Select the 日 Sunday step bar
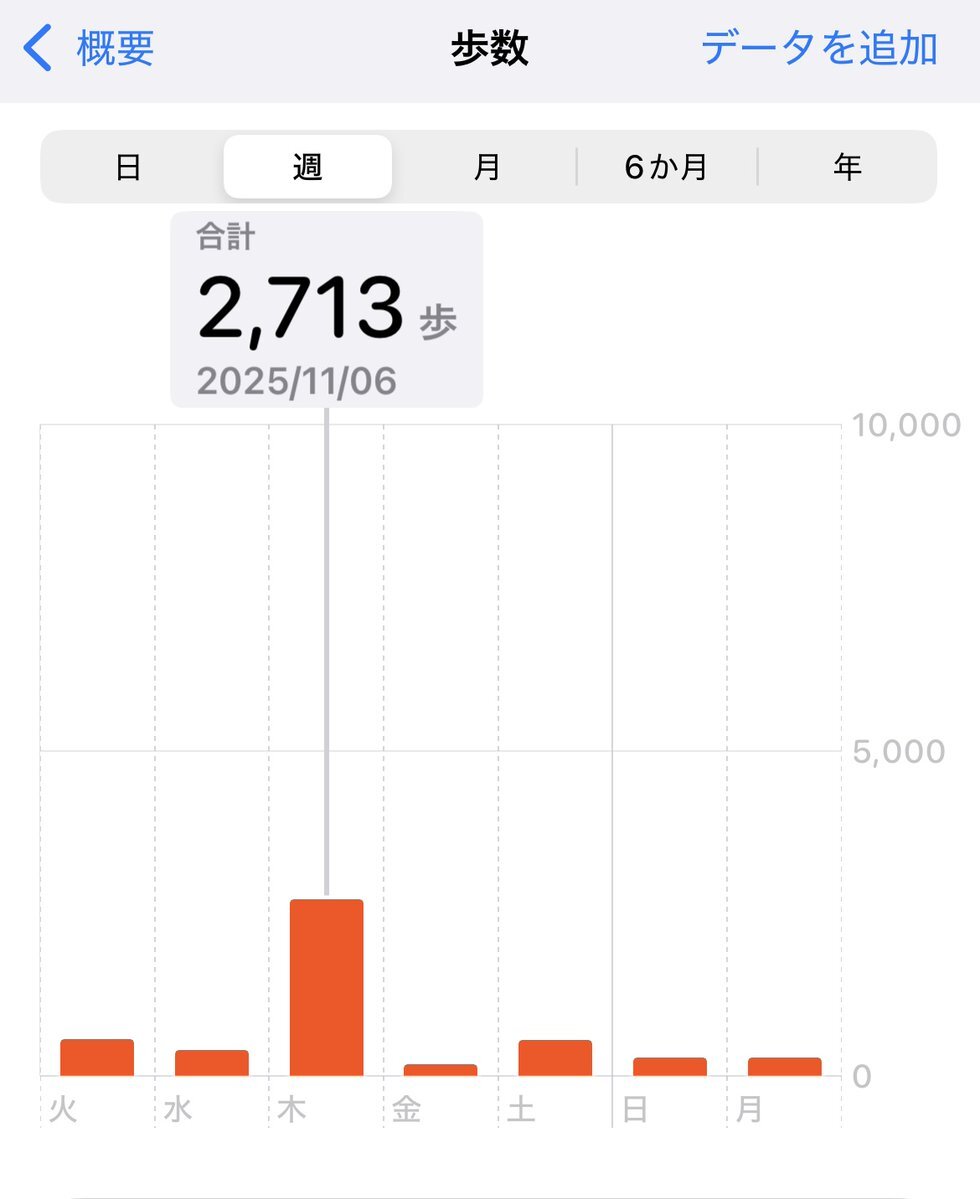The image size is (980, 1199). (x=669, y=1067)
